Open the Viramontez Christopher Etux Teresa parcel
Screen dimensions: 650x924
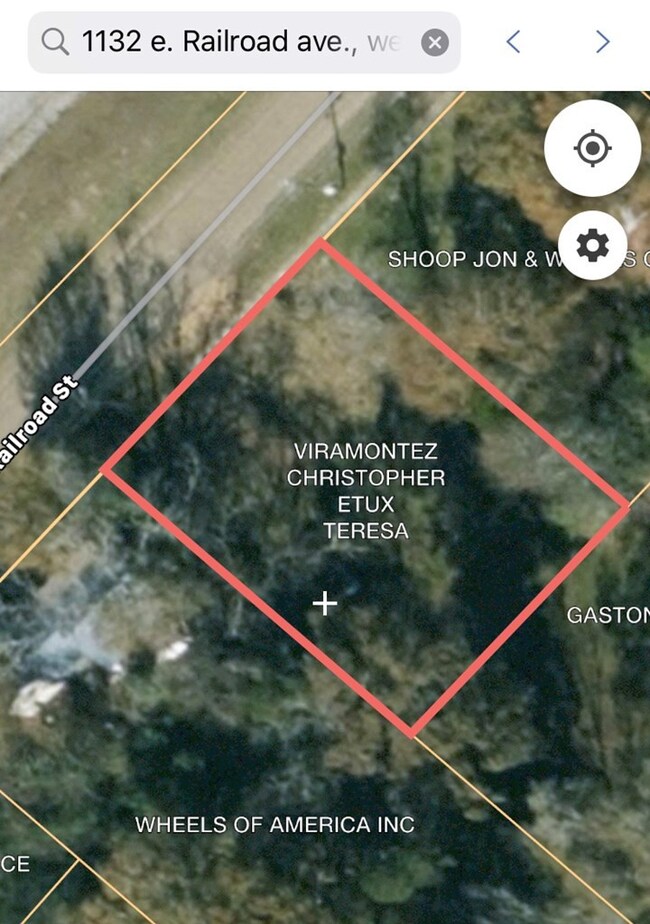point(365,490)
